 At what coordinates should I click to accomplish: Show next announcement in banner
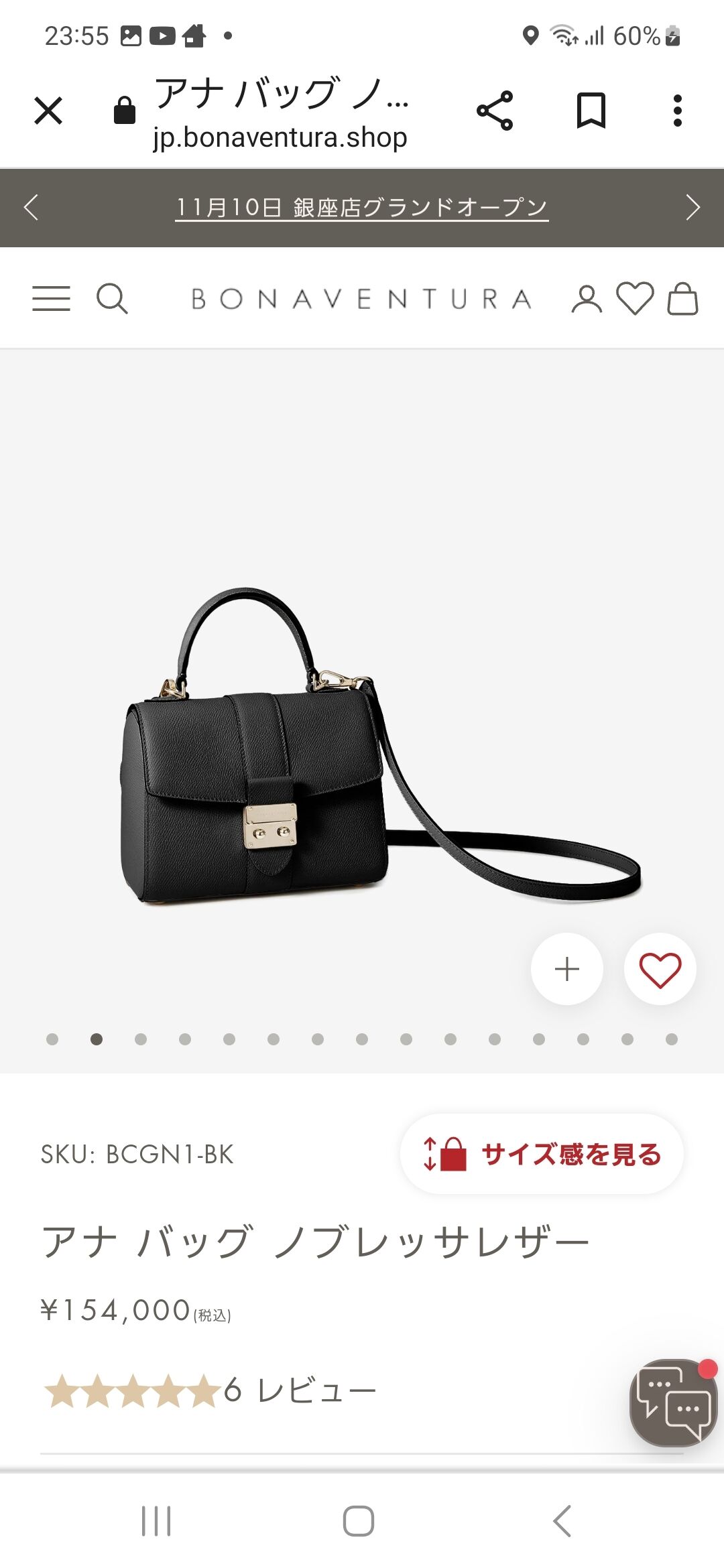(693, 207)
